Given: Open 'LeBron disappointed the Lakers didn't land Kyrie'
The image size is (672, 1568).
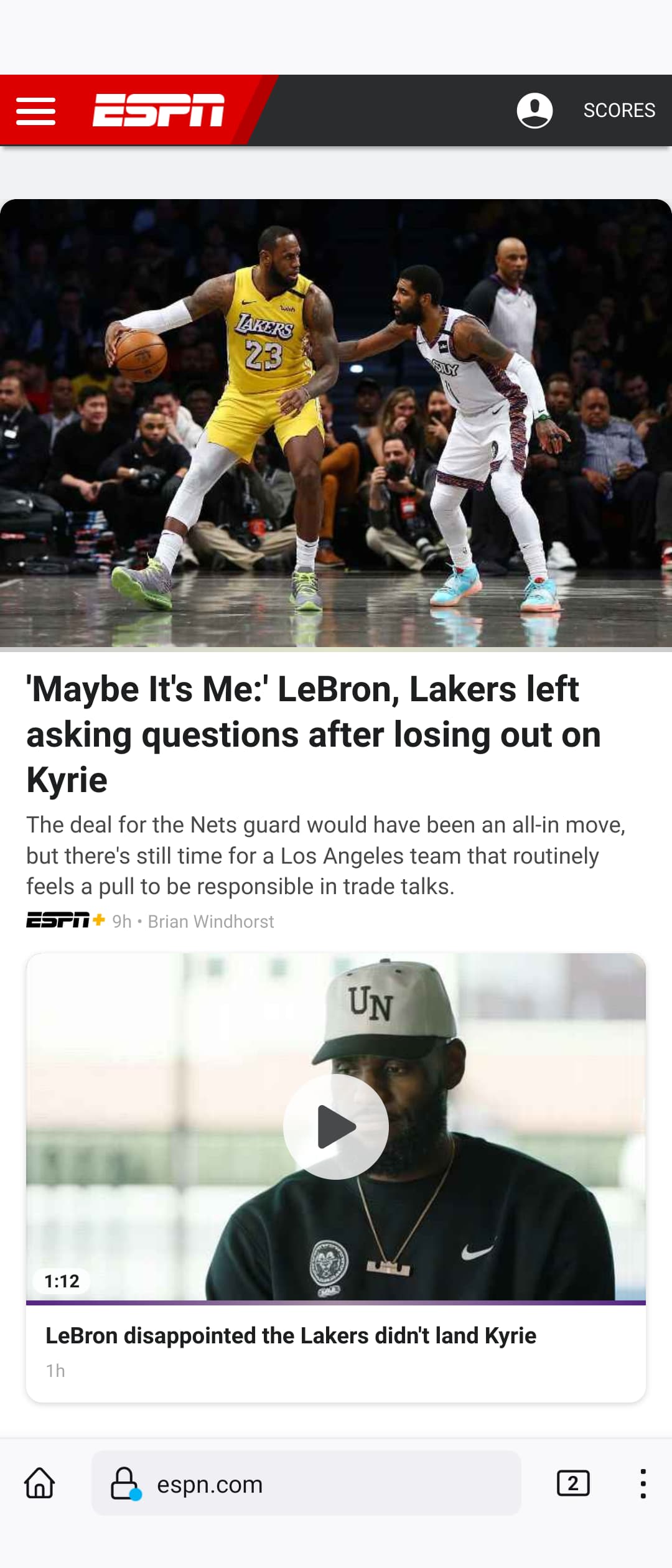Looking at the screenshot, I should 291,1335.
